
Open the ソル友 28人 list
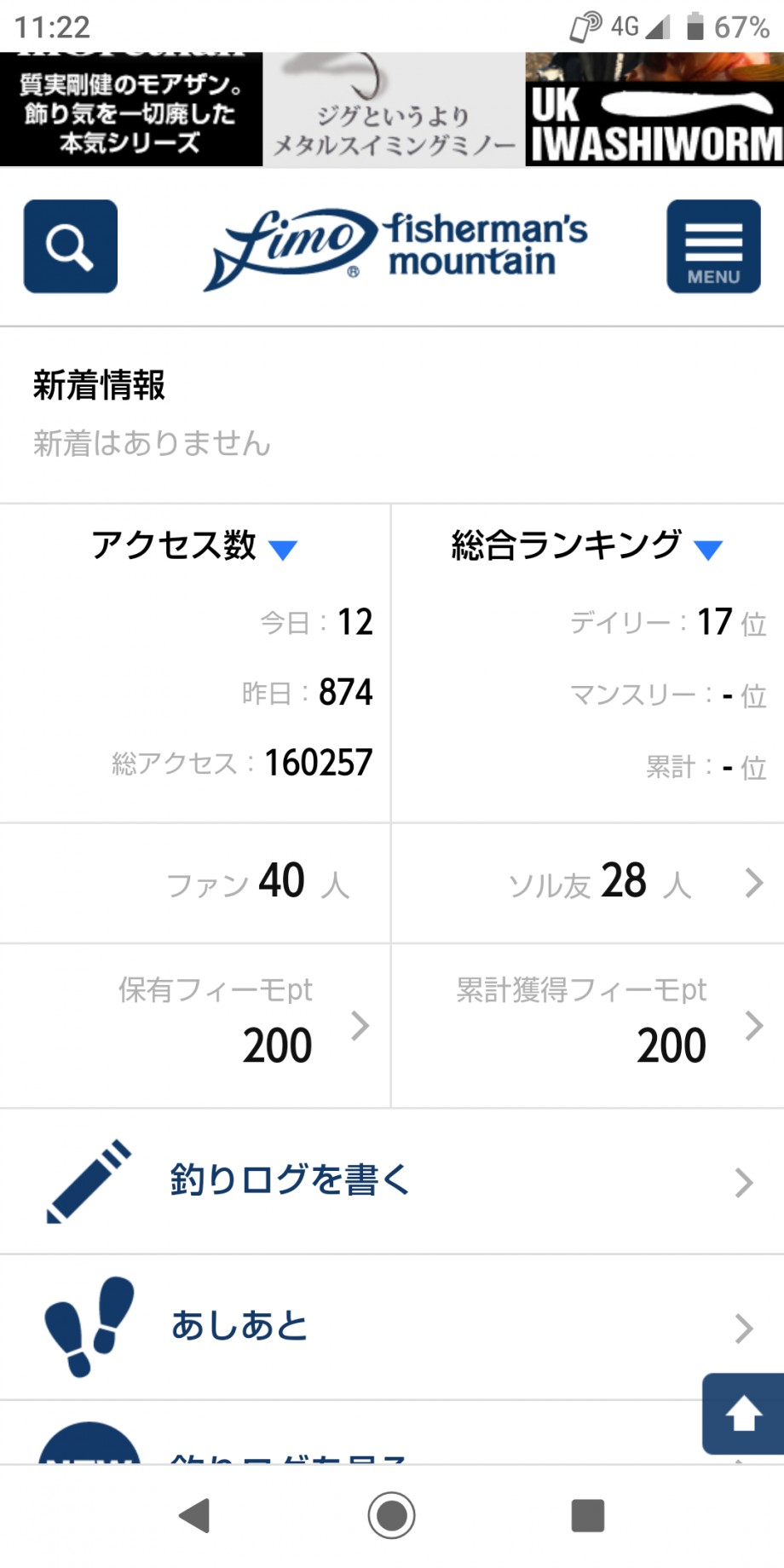click(588, 883)
